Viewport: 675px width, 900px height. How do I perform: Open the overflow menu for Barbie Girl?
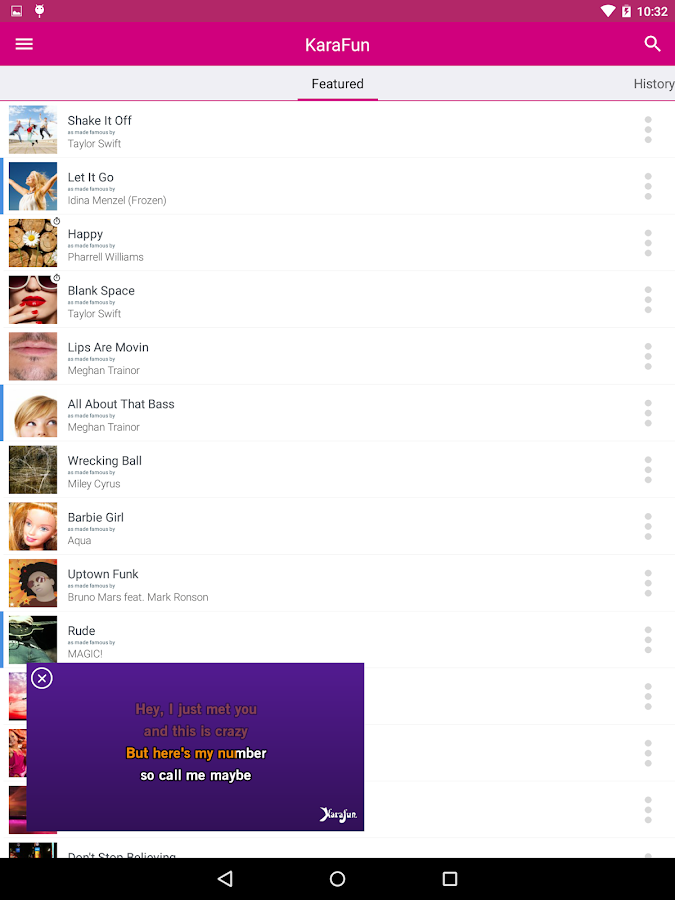pyautogui.click(x=648, y=527)
